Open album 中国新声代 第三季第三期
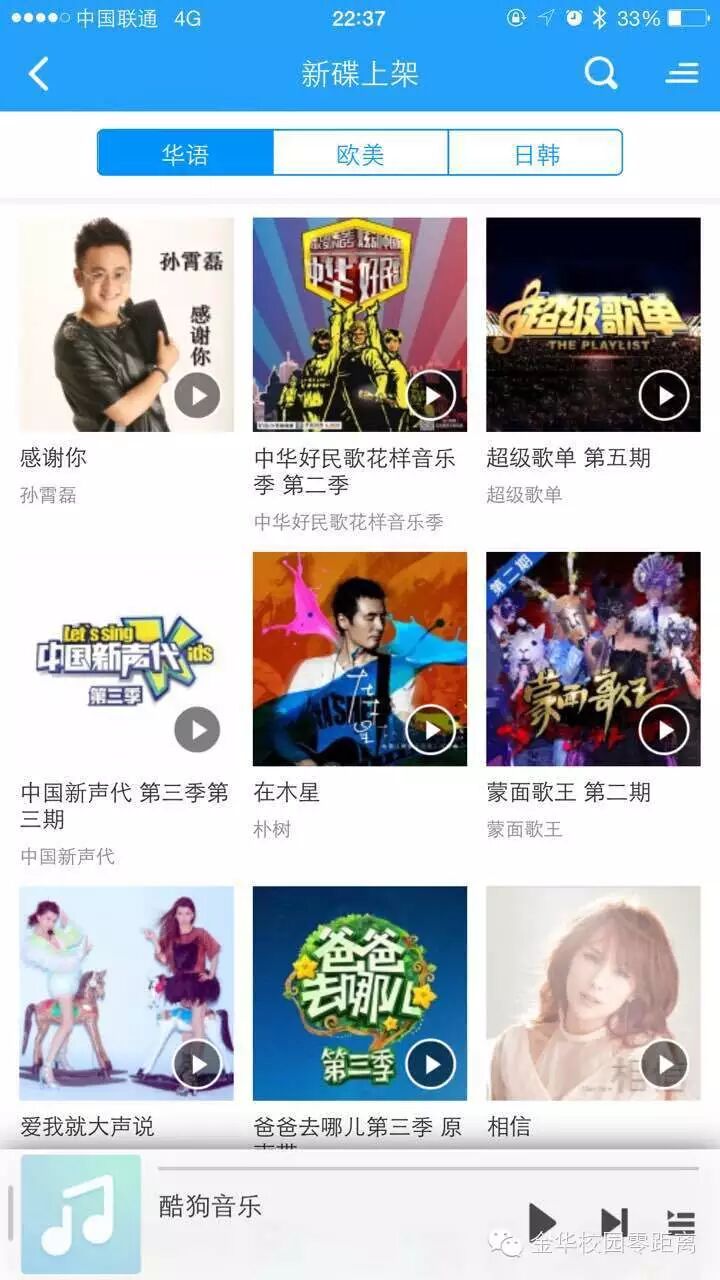Viewport: 720px width, 1280px height. click(x=126, y=659)
